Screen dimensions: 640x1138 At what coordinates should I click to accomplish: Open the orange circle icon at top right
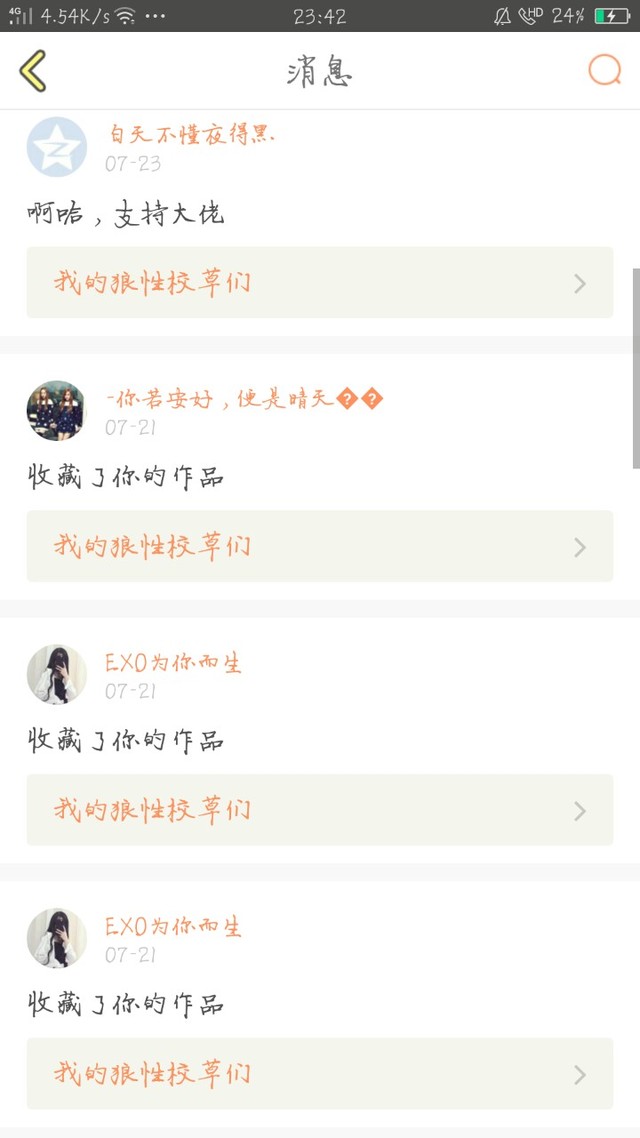(x=604, y=70)
